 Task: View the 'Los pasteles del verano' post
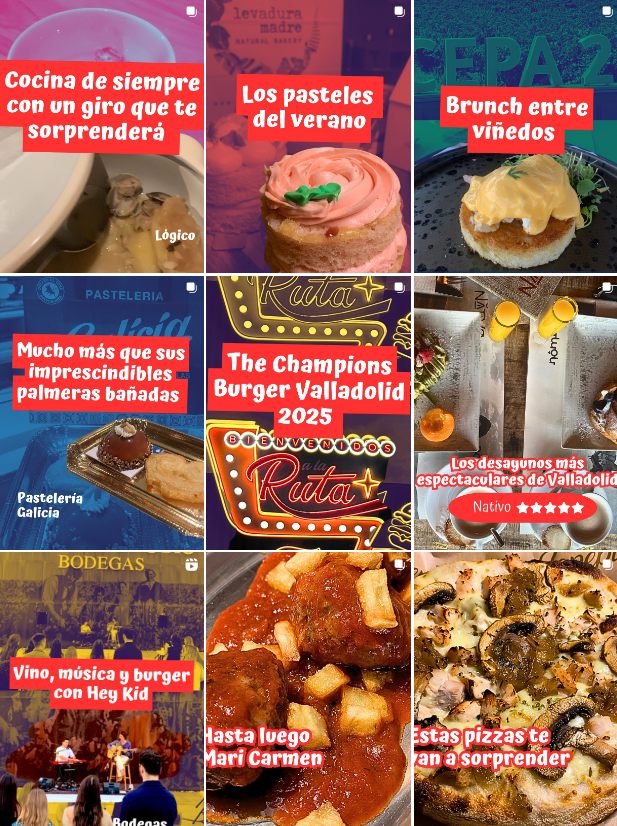pyautogui.click(x=308, y=136)
